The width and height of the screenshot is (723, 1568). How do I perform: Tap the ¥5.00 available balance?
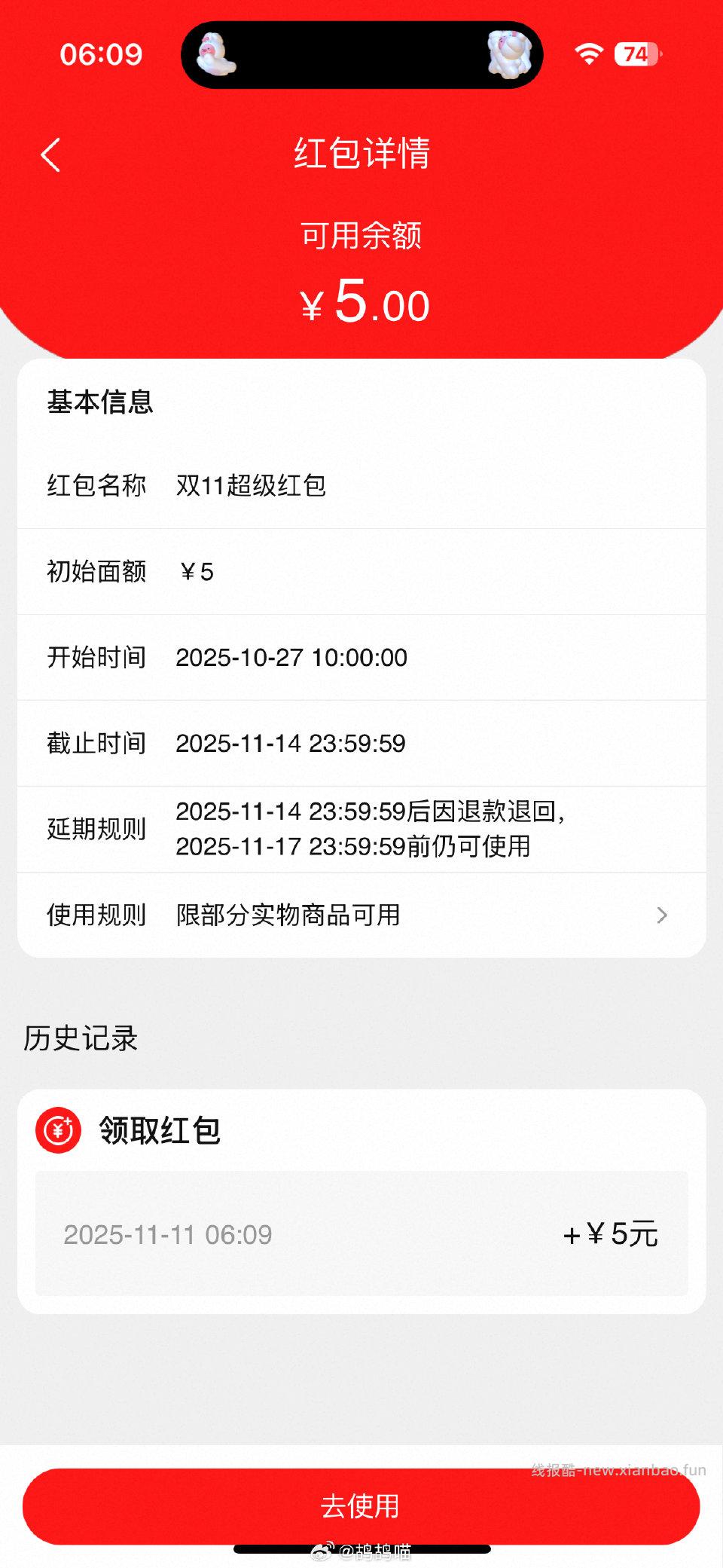pyautogui.click(x=361, y=301)
